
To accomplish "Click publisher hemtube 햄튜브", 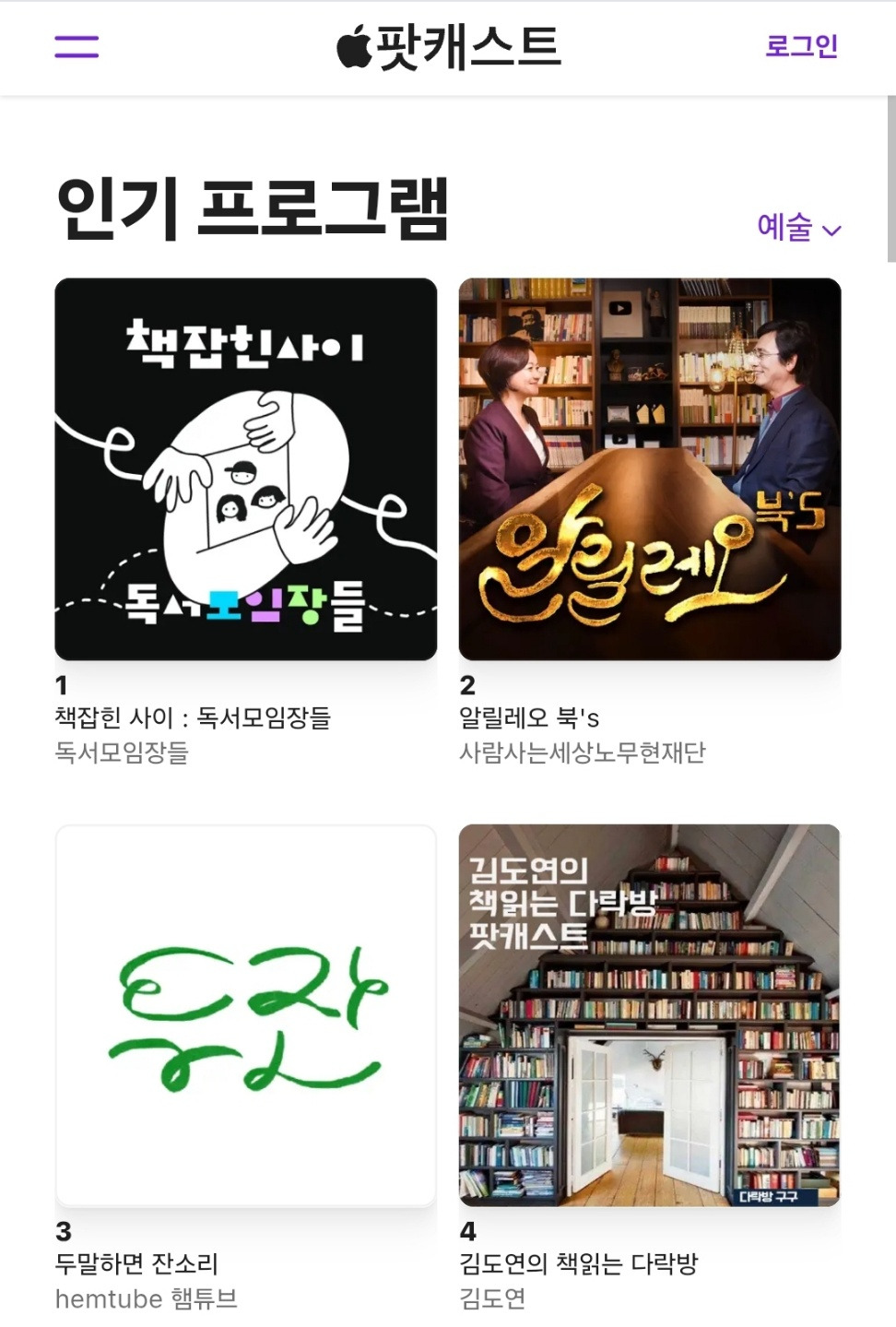I will tap(147, 1299).
